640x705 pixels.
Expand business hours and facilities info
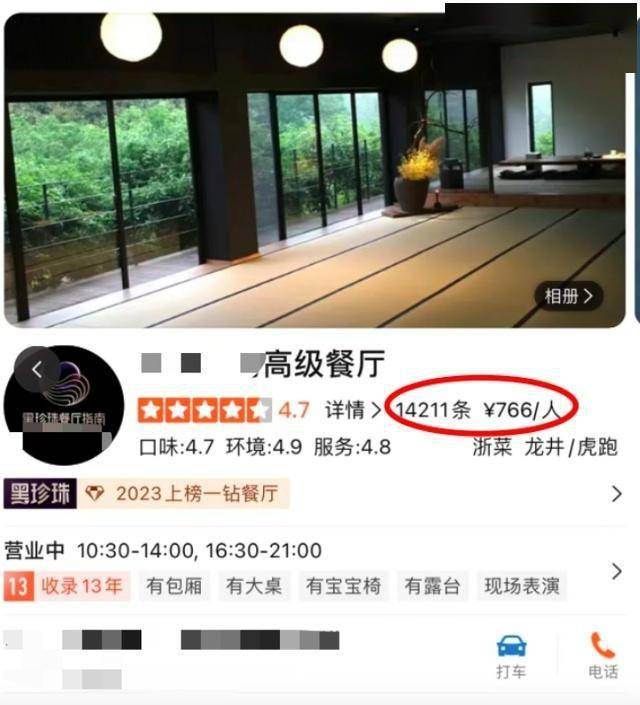point(616,571)
